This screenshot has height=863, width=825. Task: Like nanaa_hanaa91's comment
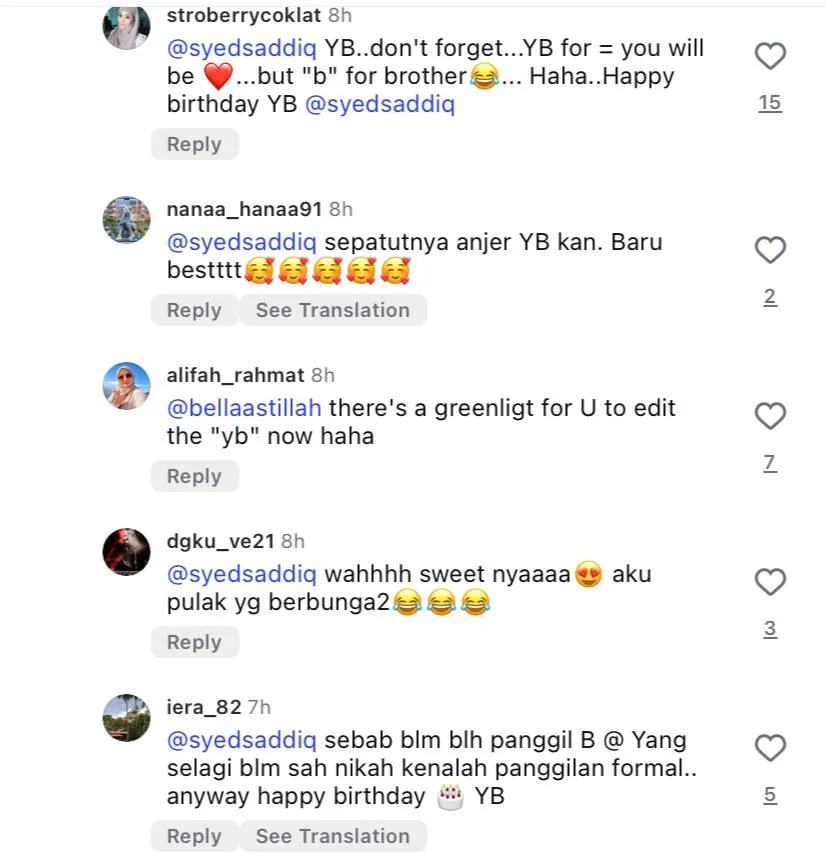click(769, 250)
